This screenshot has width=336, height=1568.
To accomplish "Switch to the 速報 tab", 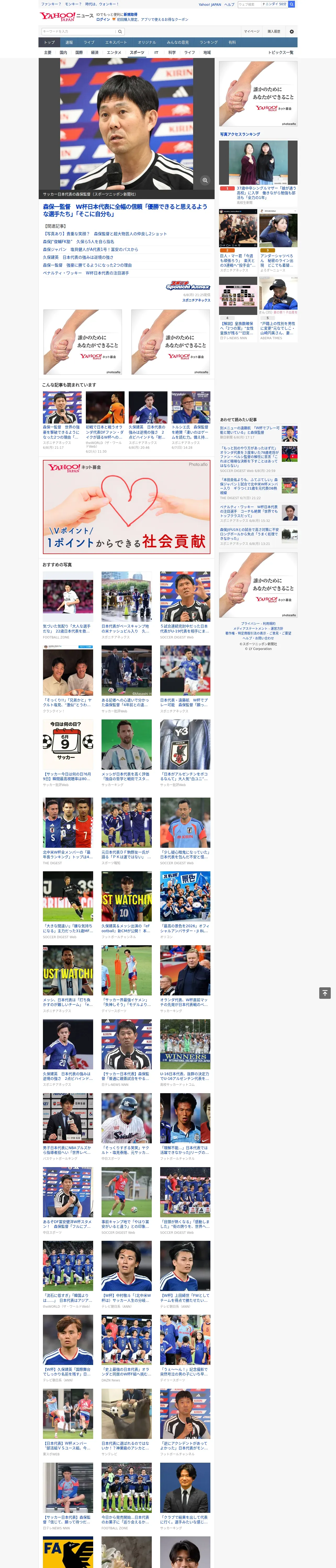I will pos(69,43).
